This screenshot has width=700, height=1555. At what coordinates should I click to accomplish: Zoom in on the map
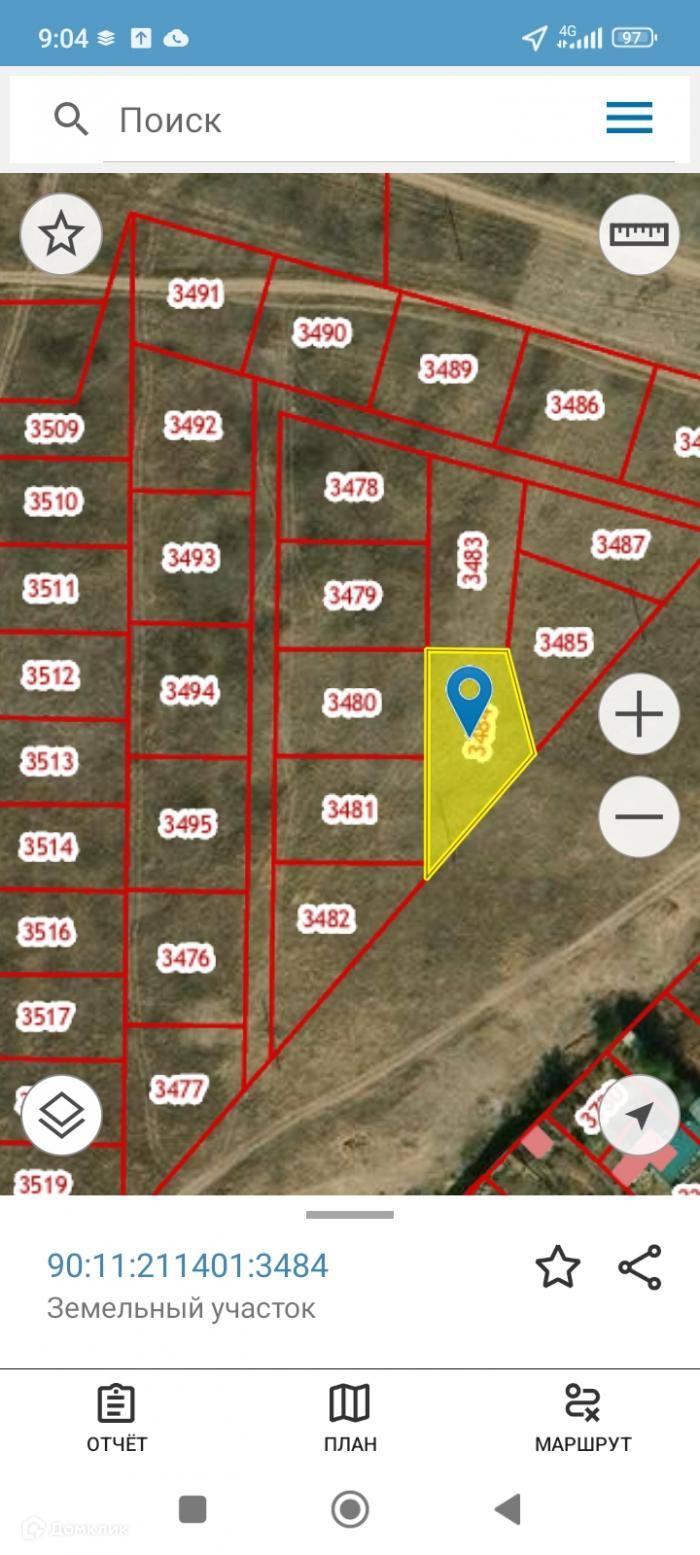coord(639,714)
